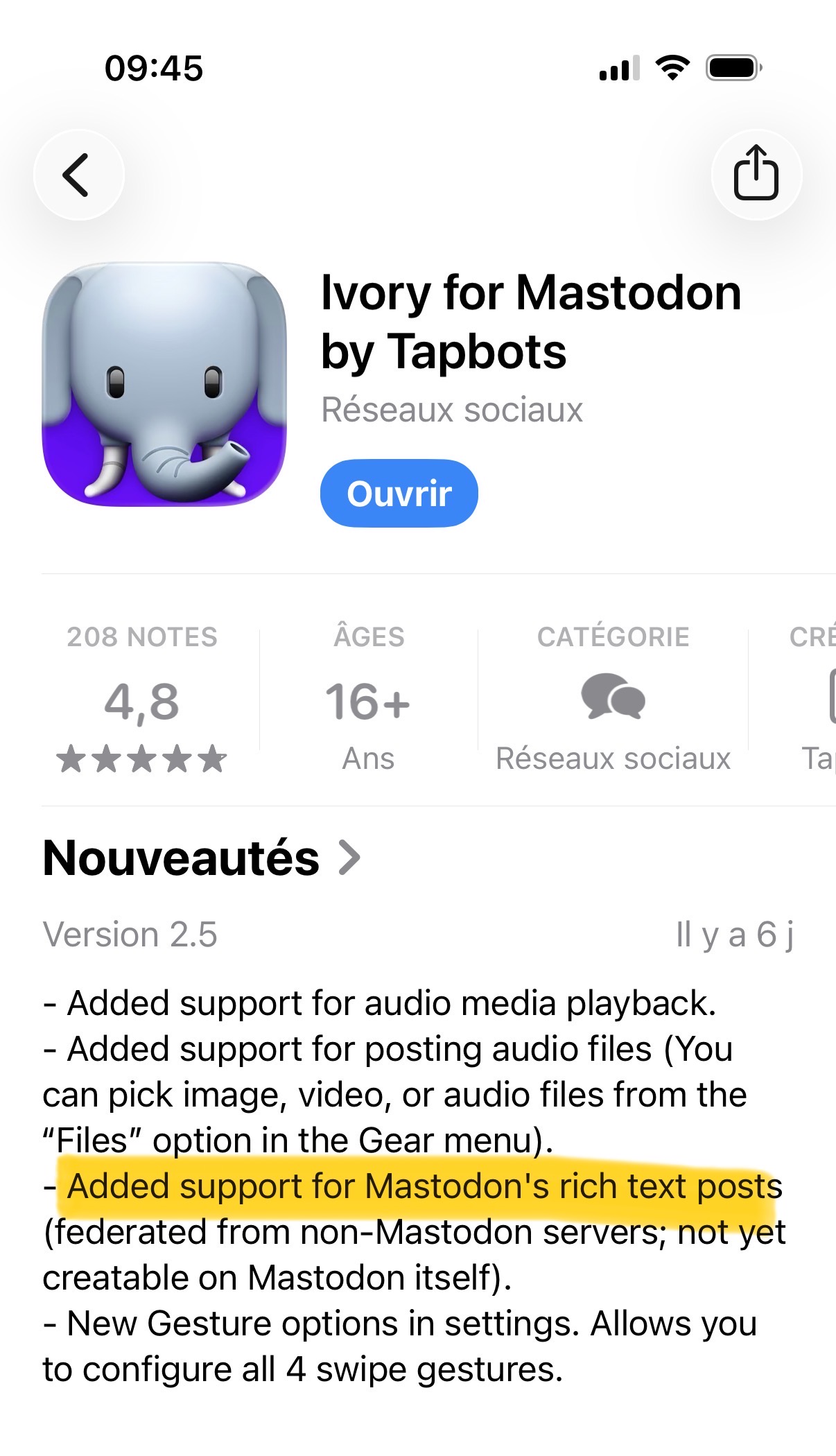Screen dimensions: 836x1456
Task: Tap the Ouvrir button
Action: pos(399,494)
